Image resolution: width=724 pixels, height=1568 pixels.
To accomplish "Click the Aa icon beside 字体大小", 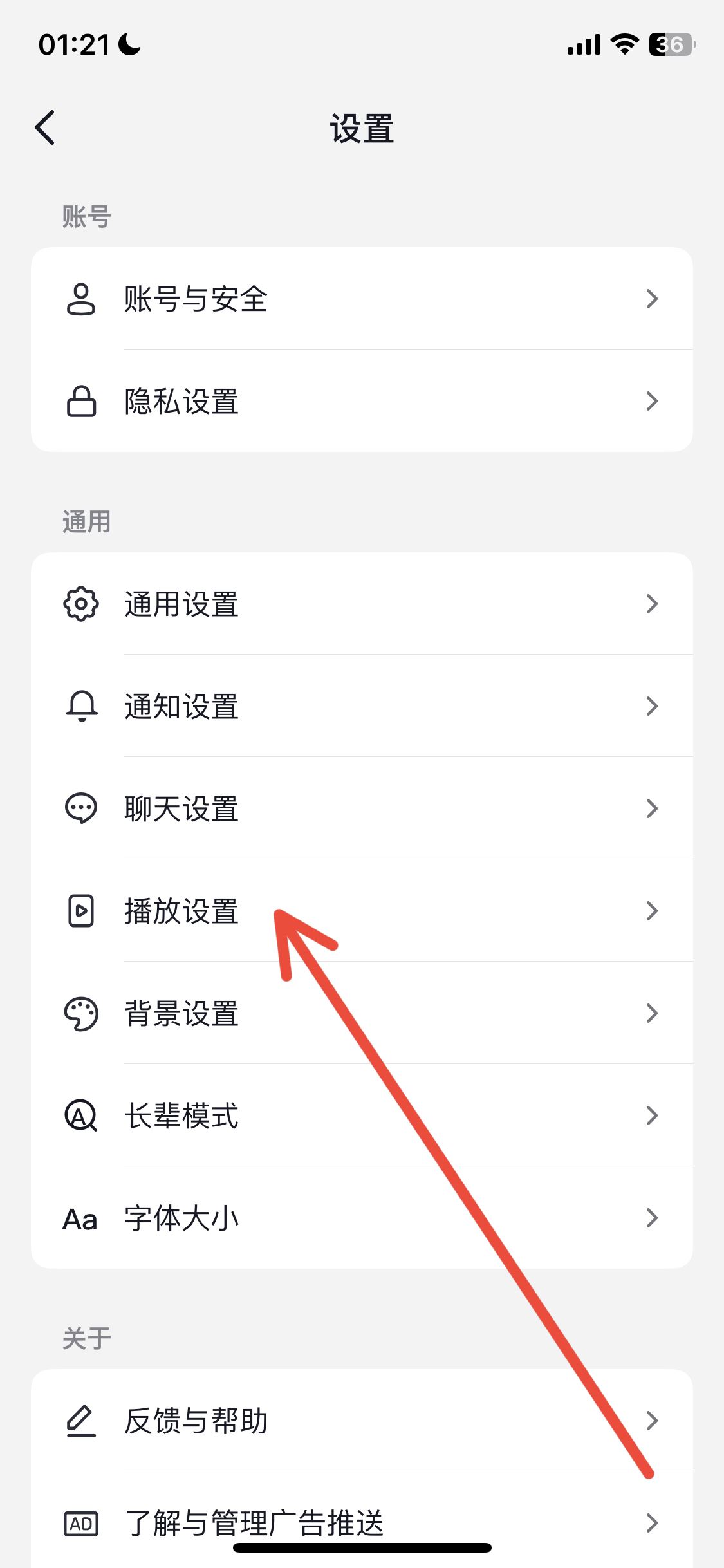I will coord(80,1217).
